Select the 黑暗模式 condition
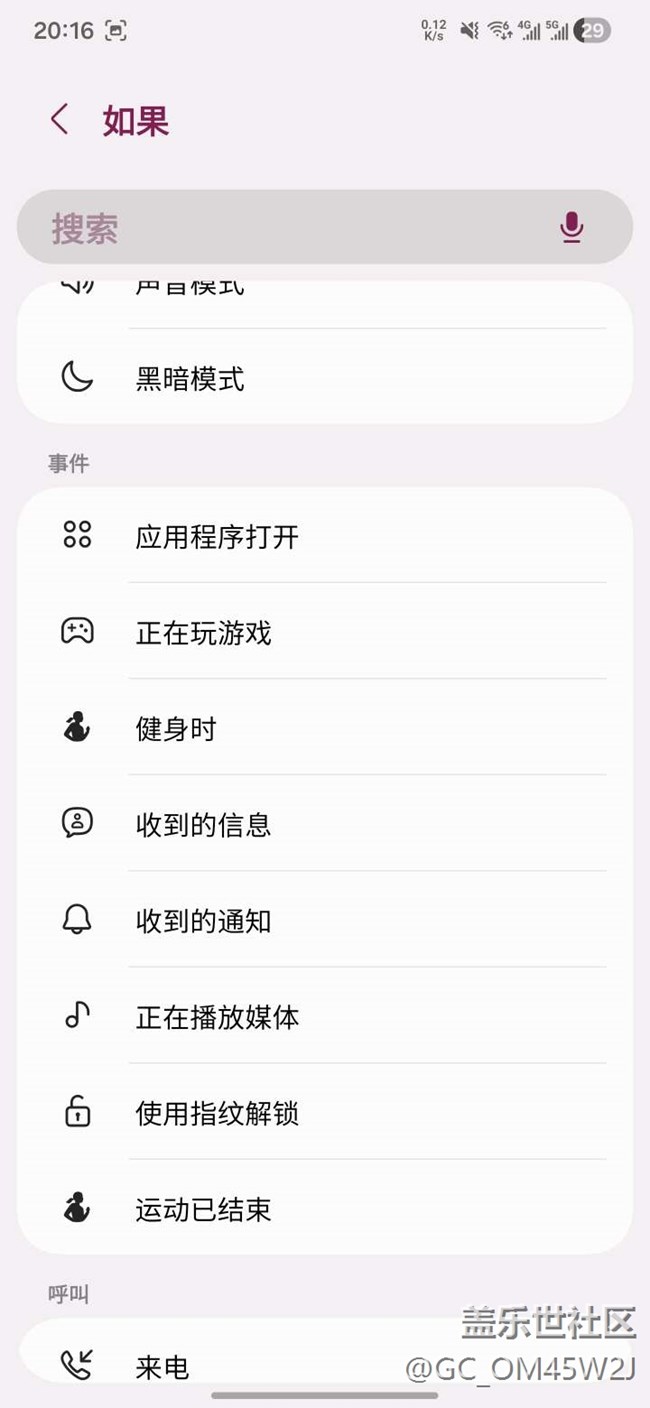This screenshot has height=1408, width=650. click(x=324, y=379)
